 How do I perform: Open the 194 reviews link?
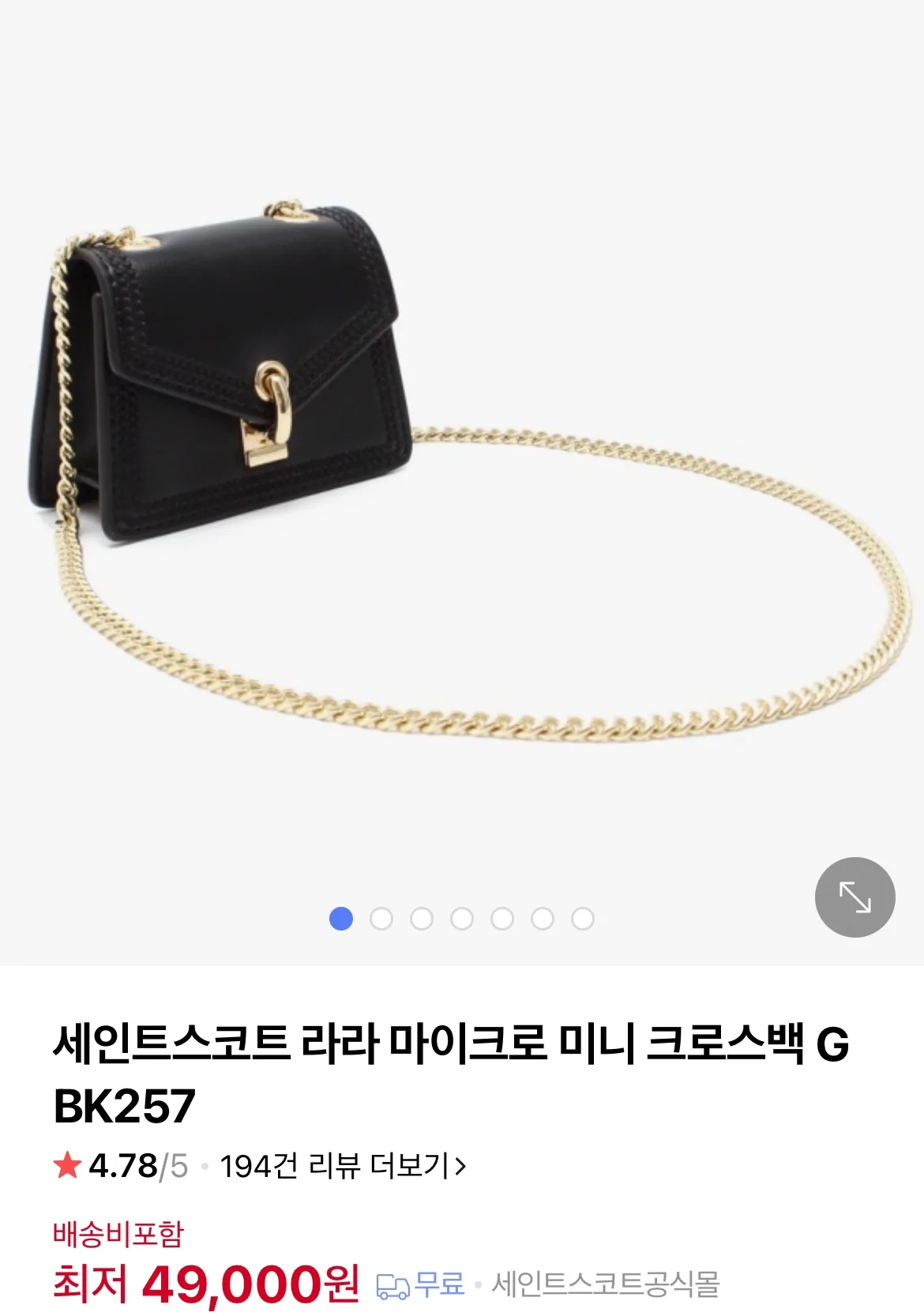[x=343, y=1166]
